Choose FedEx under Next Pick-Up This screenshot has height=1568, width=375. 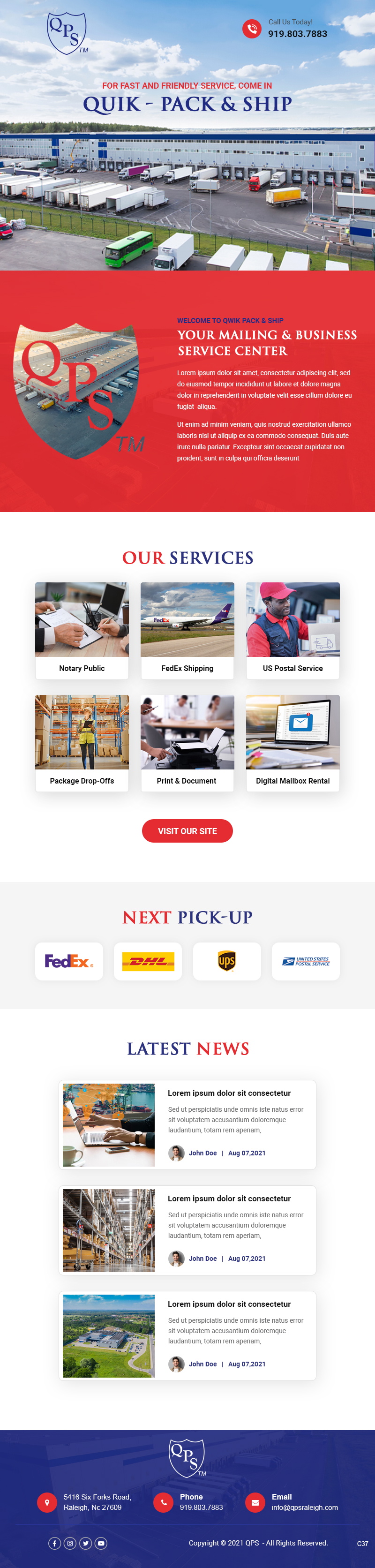[69, 961]
